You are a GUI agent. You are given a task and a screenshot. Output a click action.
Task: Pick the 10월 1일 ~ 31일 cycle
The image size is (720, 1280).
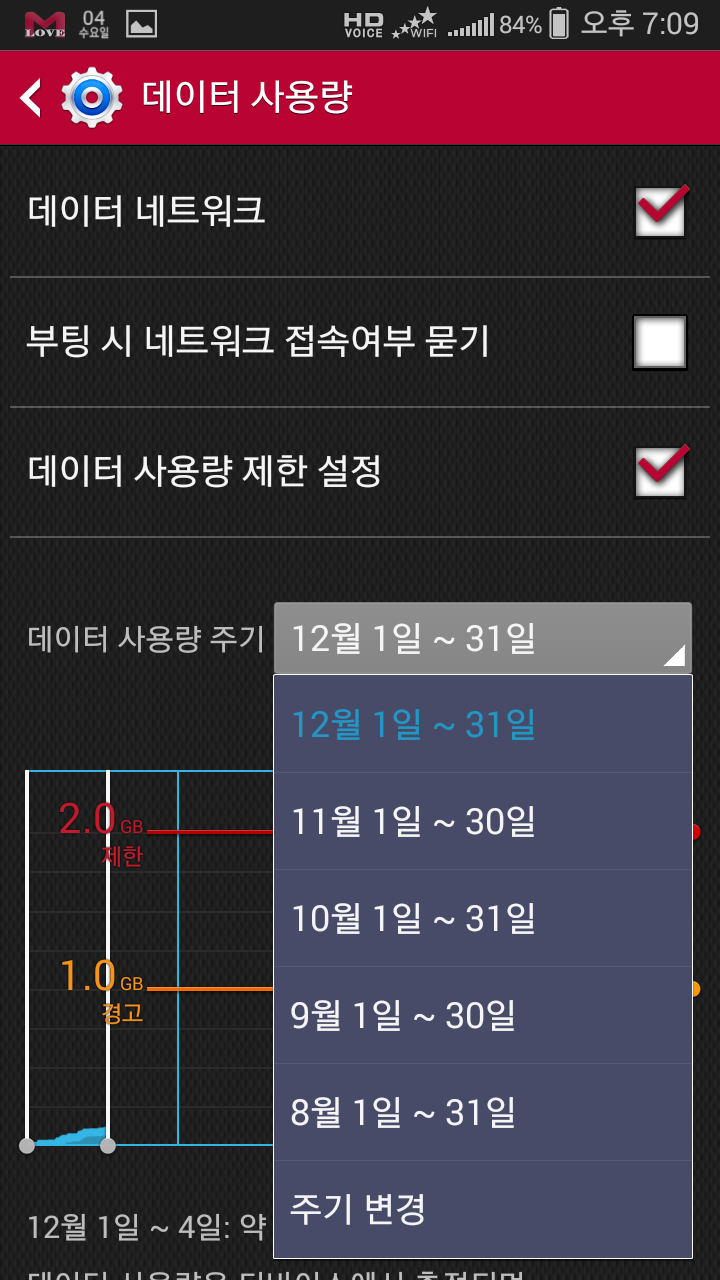(x=482, y=918)
